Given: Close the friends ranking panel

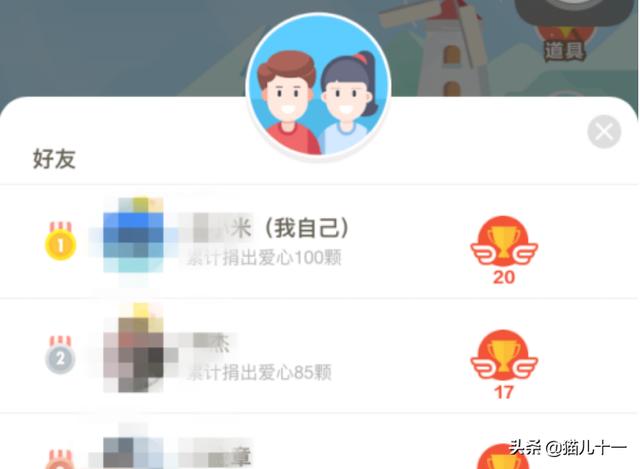Looking at the screenshot, I should (x=604, y=132).
